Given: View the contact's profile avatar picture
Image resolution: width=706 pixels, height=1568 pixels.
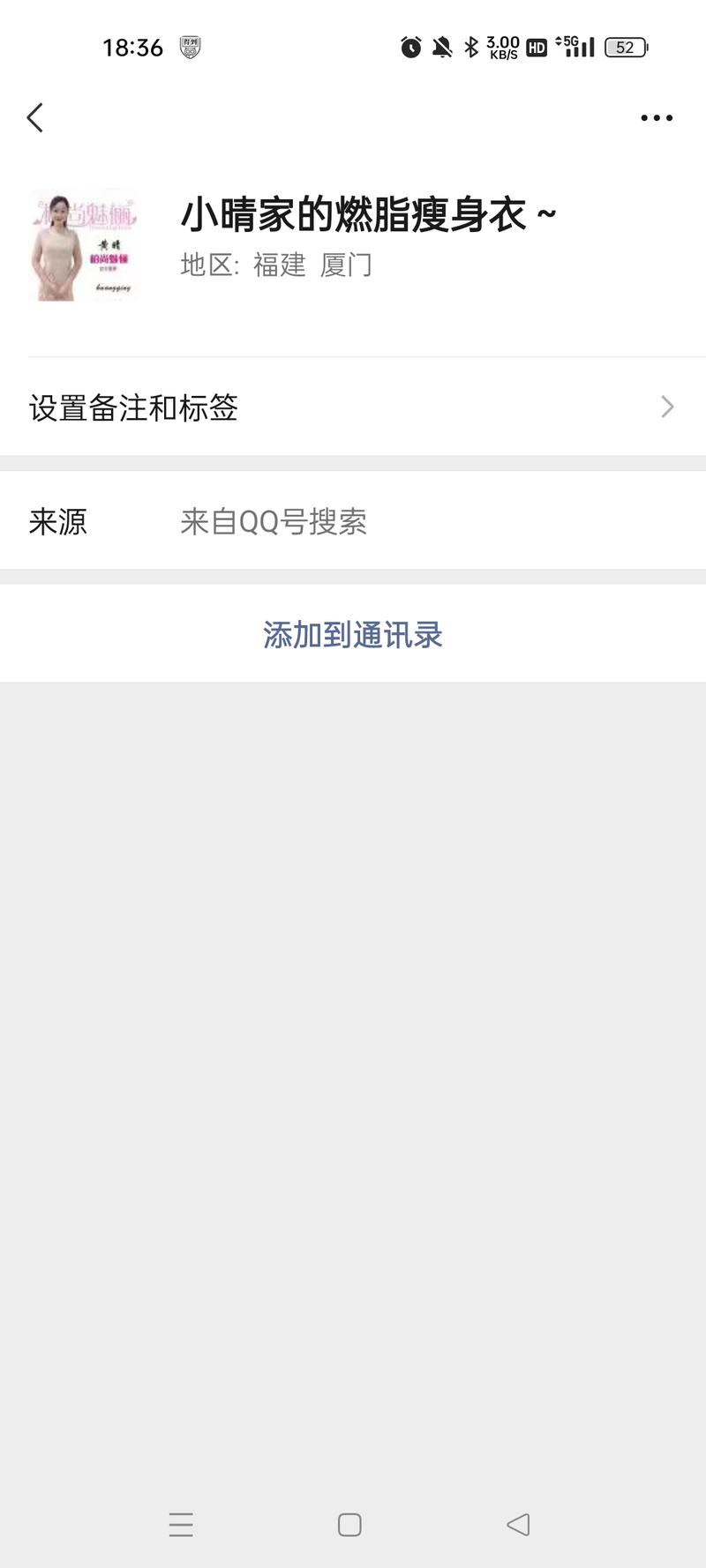Looking at the screenshot, I should 84,243.
